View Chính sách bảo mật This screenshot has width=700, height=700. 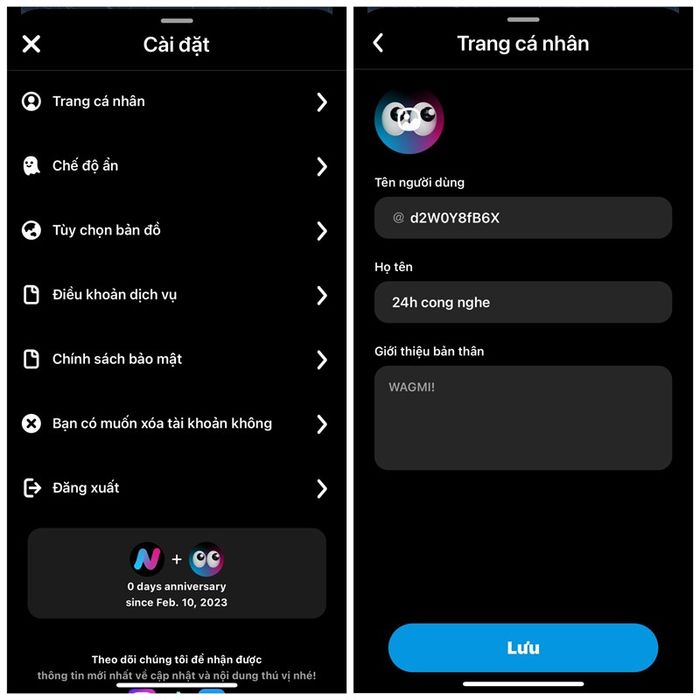coord(175,359)
